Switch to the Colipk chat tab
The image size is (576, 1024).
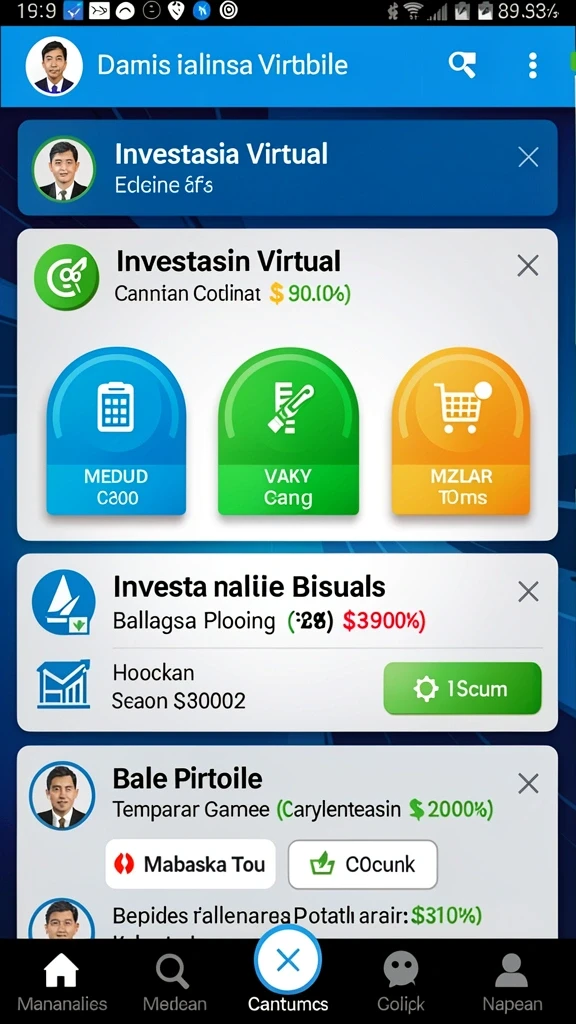(401, 982)
